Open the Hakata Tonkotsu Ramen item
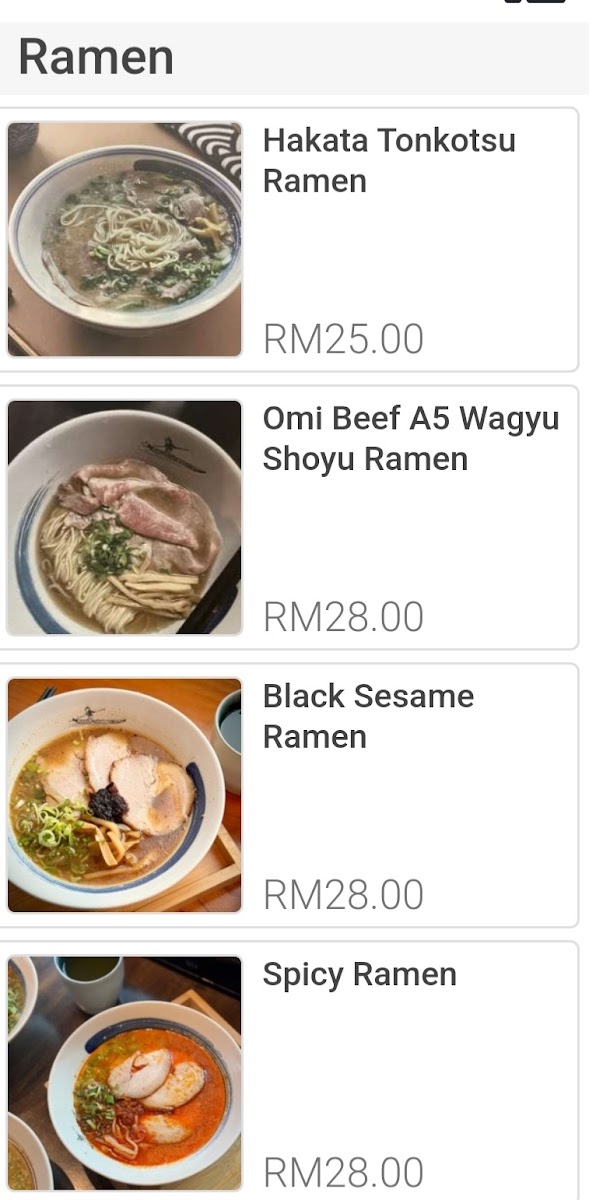The image size is (610, 1200). [x=289, y=240]
